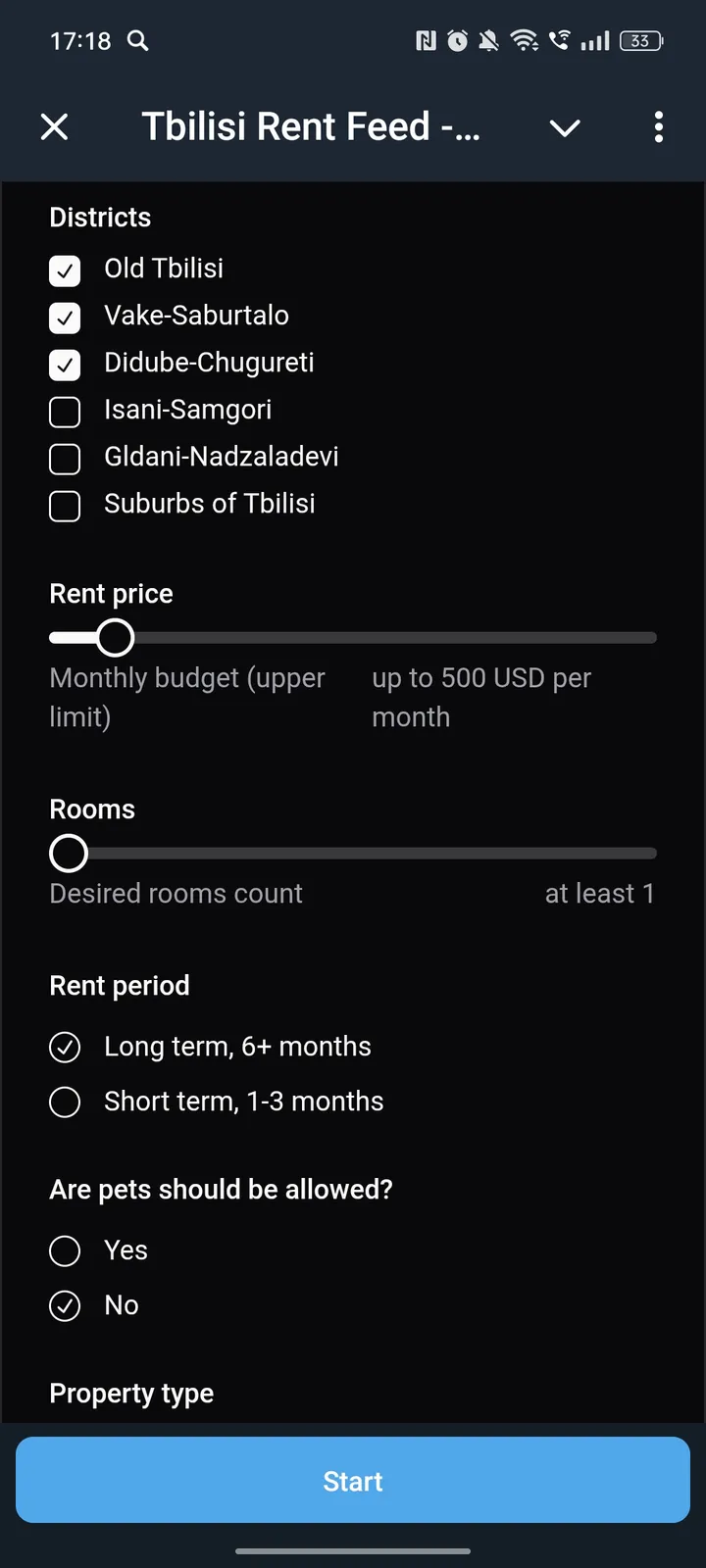Tap the Tbilisi Rent Feed title
Screen dimensions: 706x1568
312,126
